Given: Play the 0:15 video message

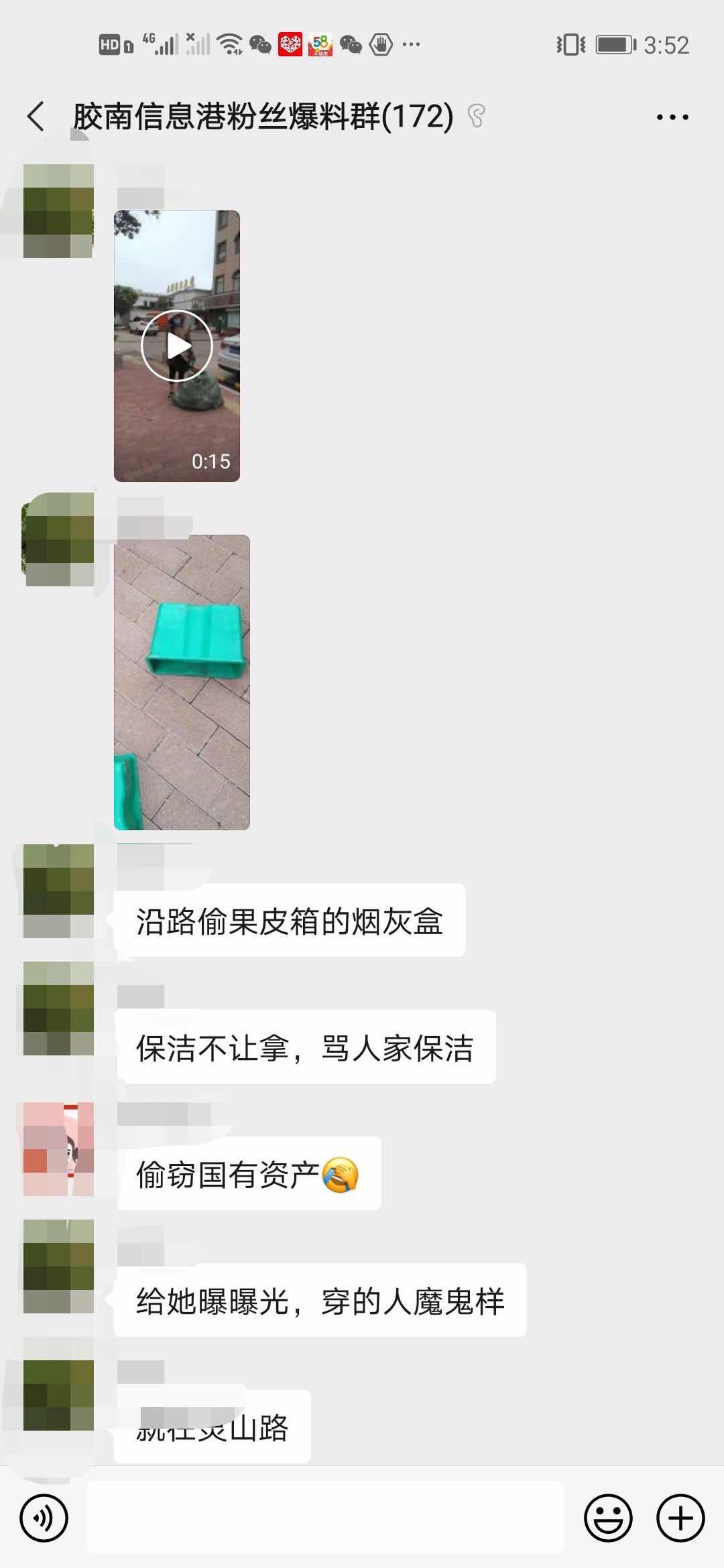Looking at the screenshot, I should click(x=177, y=346).
